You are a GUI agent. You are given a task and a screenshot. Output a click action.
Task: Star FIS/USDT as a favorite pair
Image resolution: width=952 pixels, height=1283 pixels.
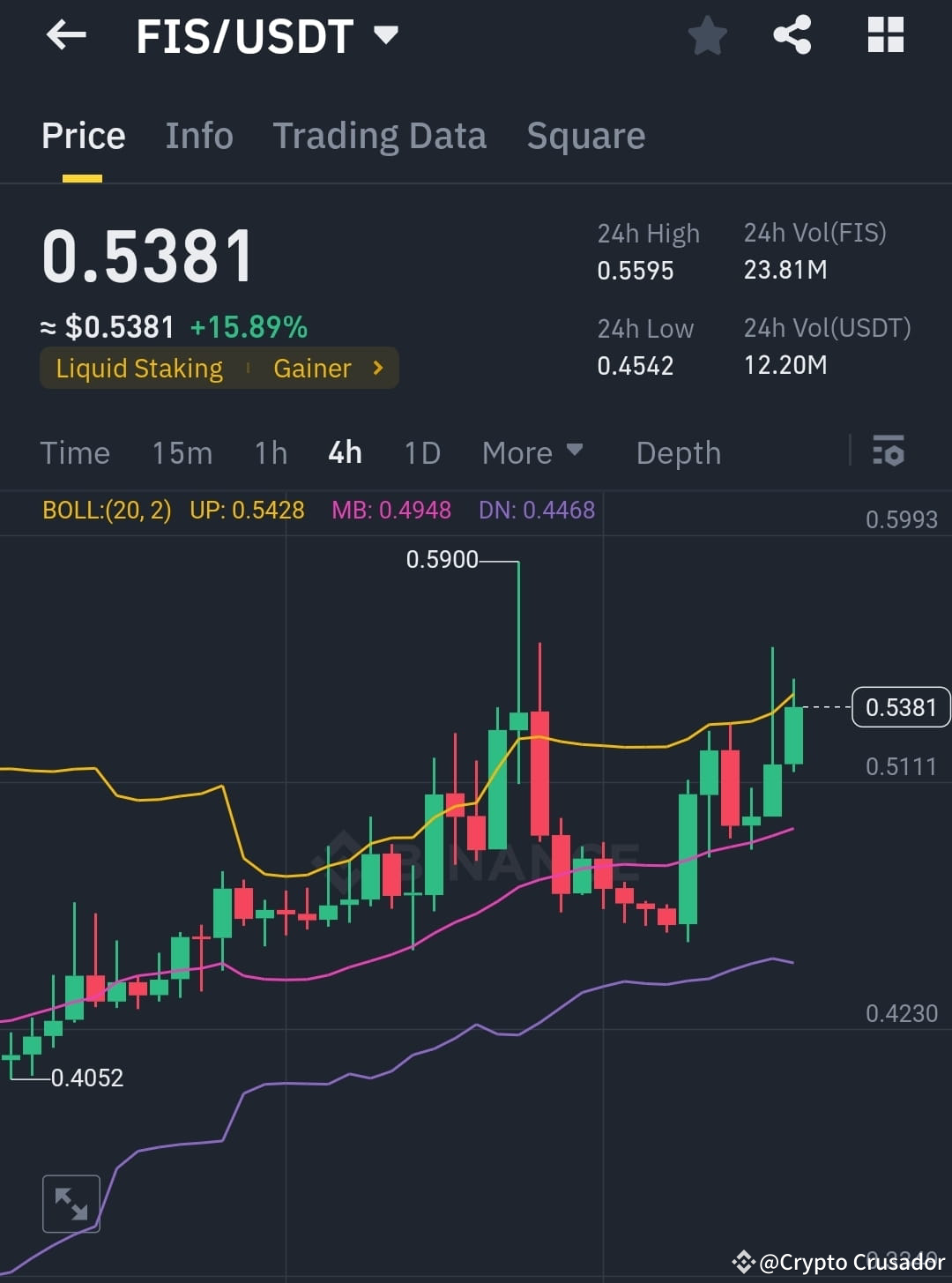[x=706, y=35]
